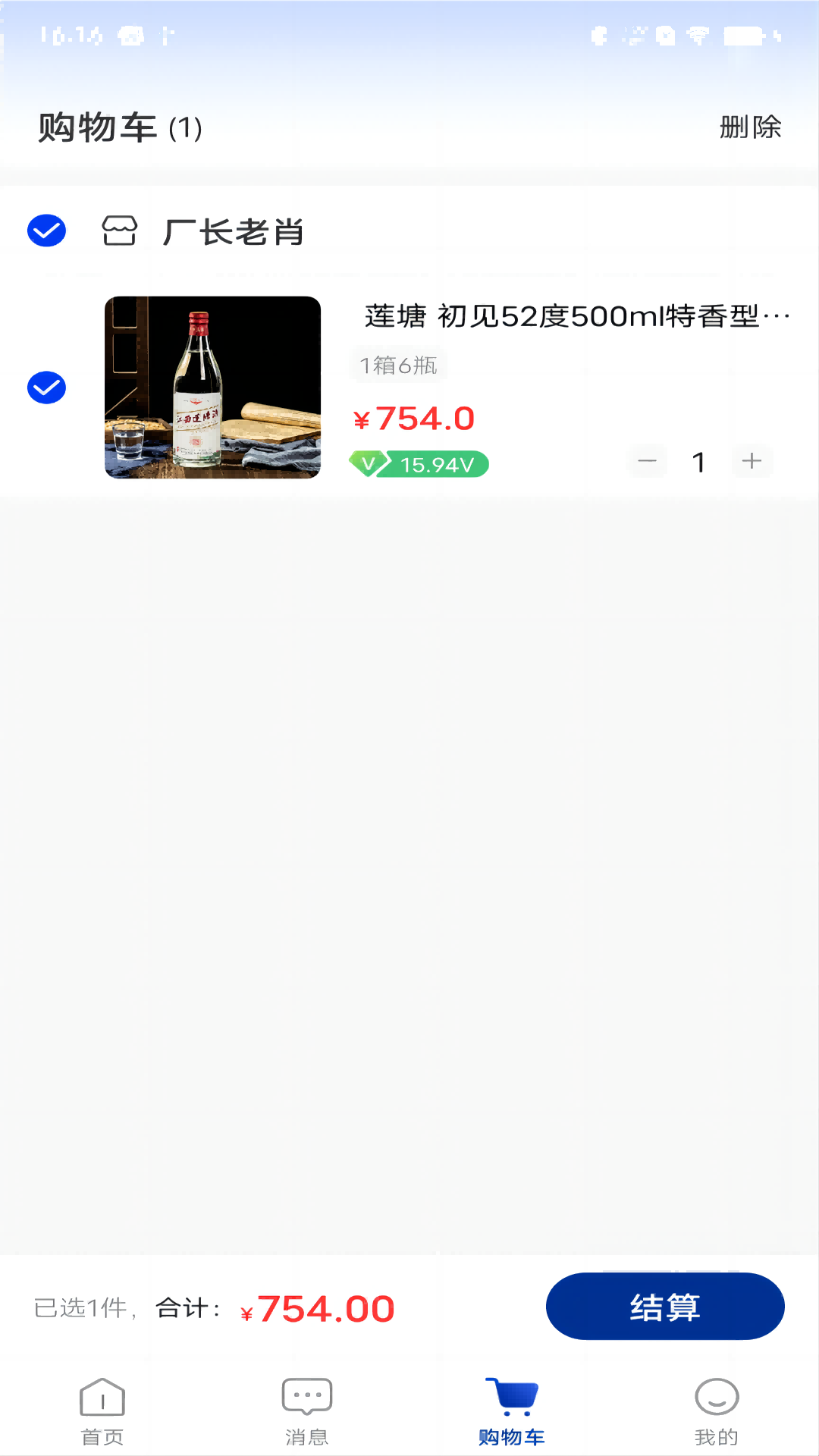Tap the plus icon to increase quantity
The height and width of the screenshot is (1456, 819).
pyautogui.click(x=752, y=461)
